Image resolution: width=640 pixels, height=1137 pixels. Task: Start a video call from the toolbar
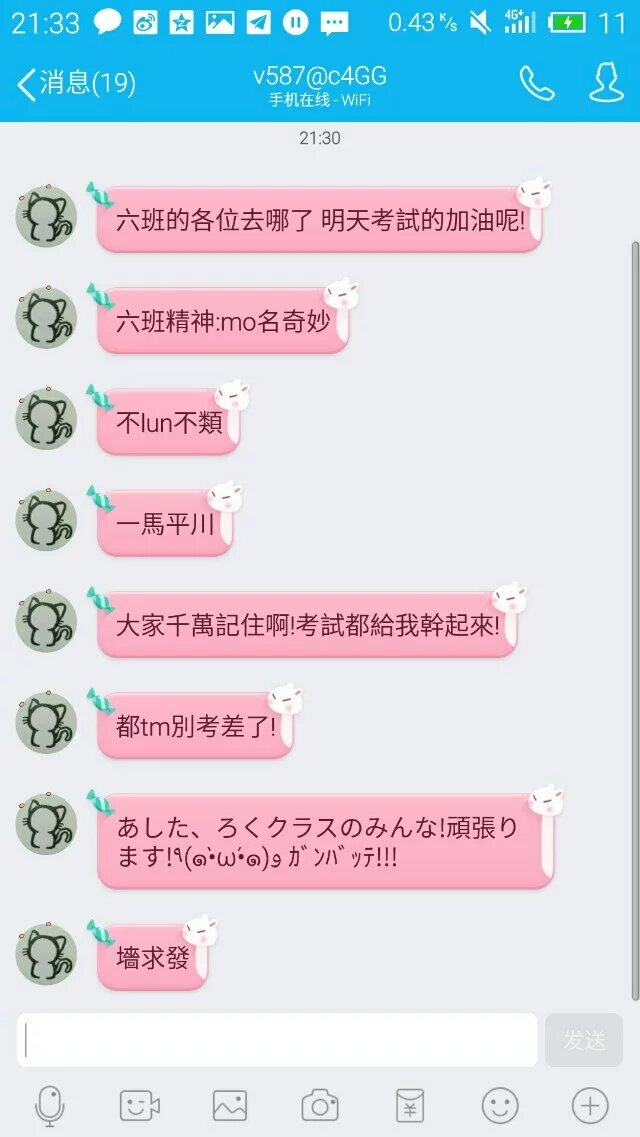pyautogui.click(x=140, y=1105)
